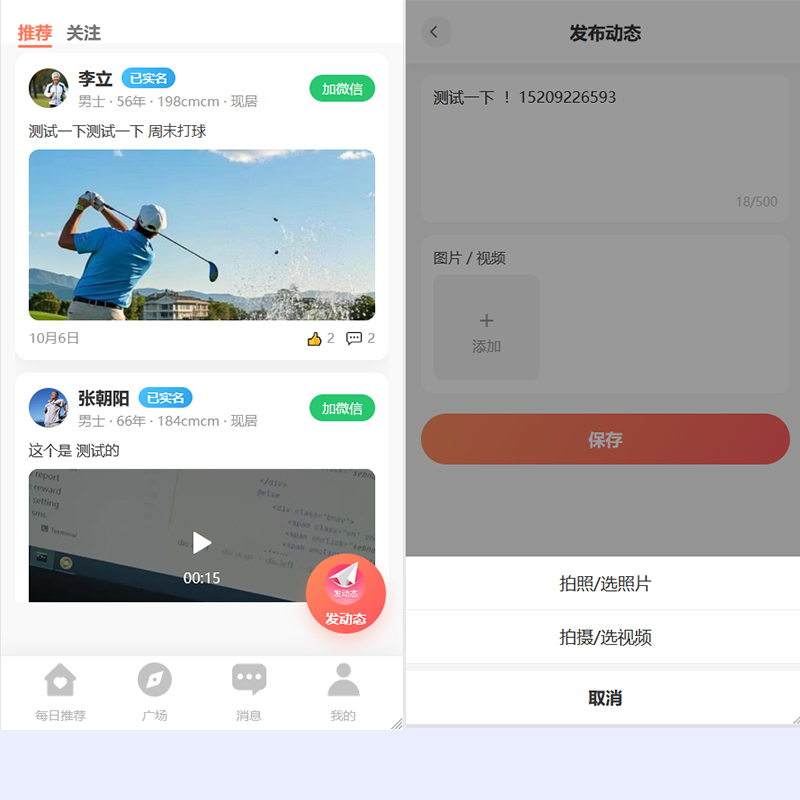Tap the 发动态 floating button
The height and width of the screenshot is (800, 800).
pos(345,594)
